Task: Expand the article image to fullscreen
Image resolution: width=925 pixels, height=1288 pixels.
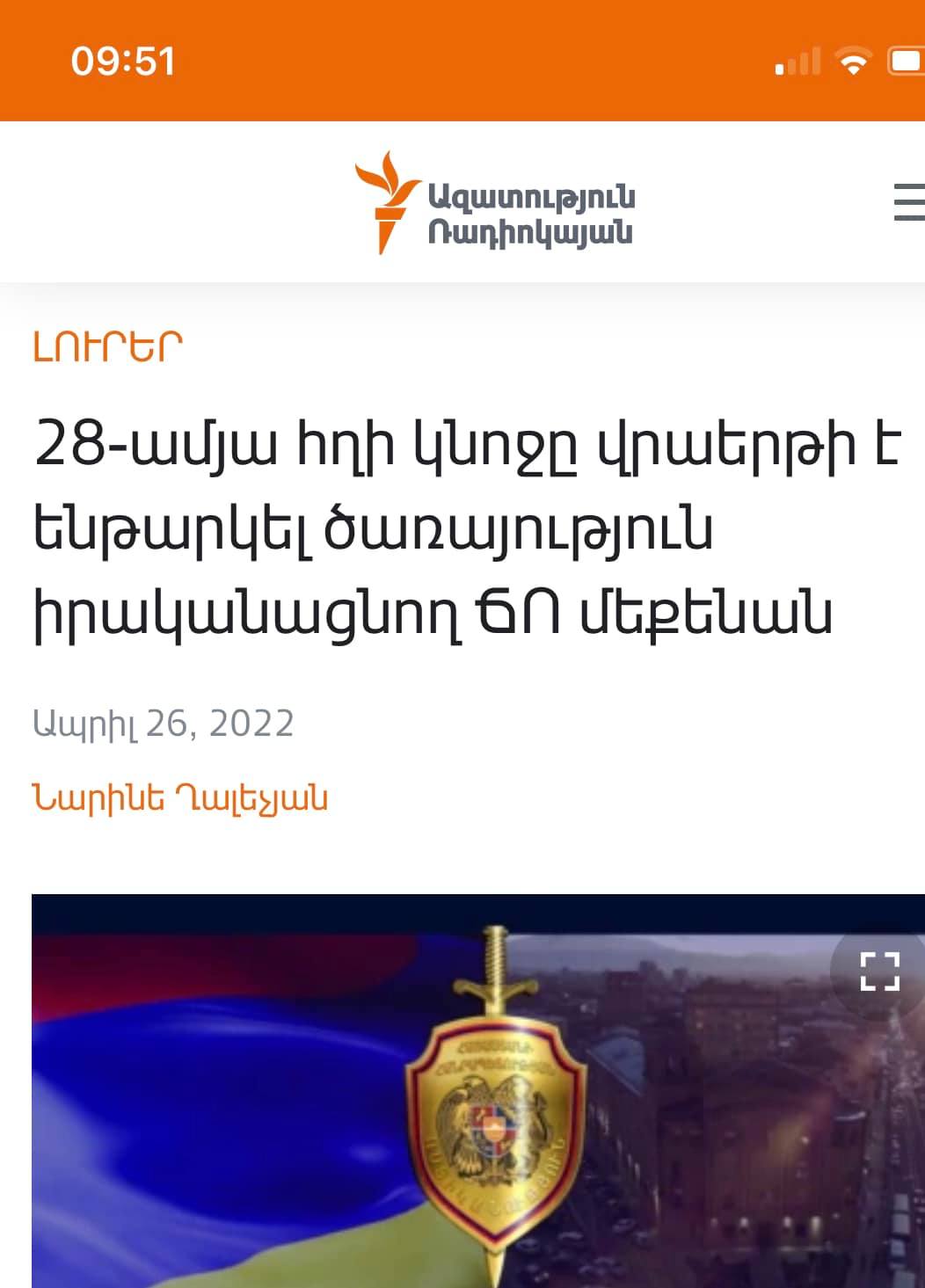Action: pyautogui.click(x=878, y=971)
